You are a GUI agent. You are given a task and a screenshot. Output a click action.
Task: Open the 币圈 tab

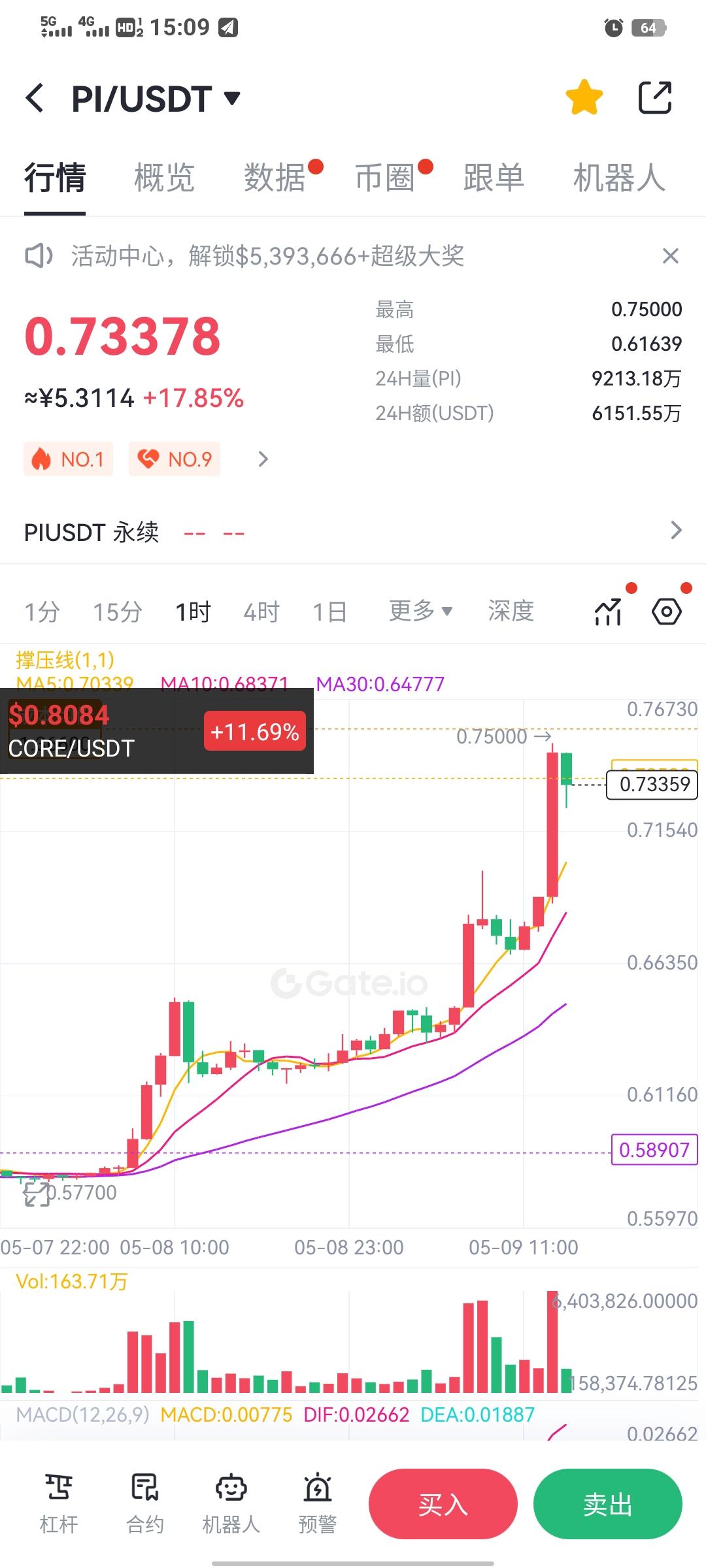384,178
